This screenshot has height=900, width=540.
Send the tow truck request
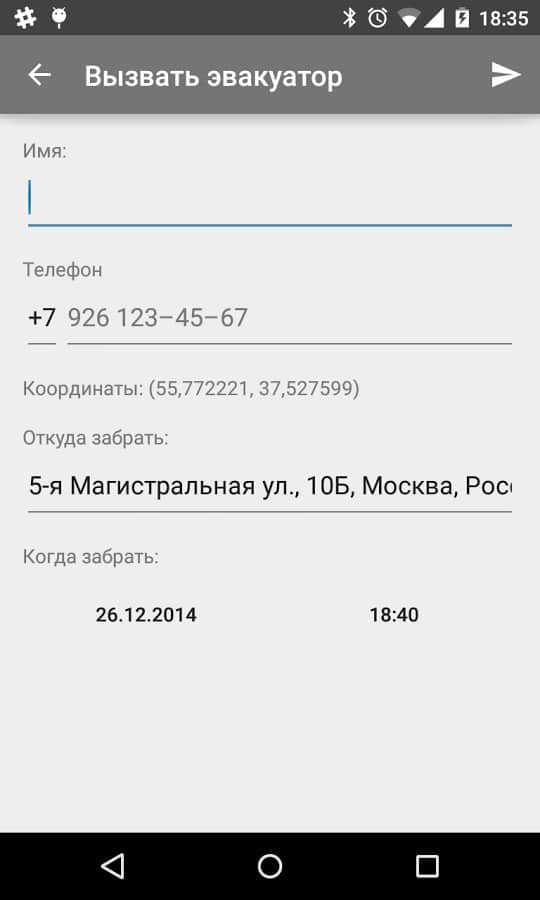coord(506,75)
